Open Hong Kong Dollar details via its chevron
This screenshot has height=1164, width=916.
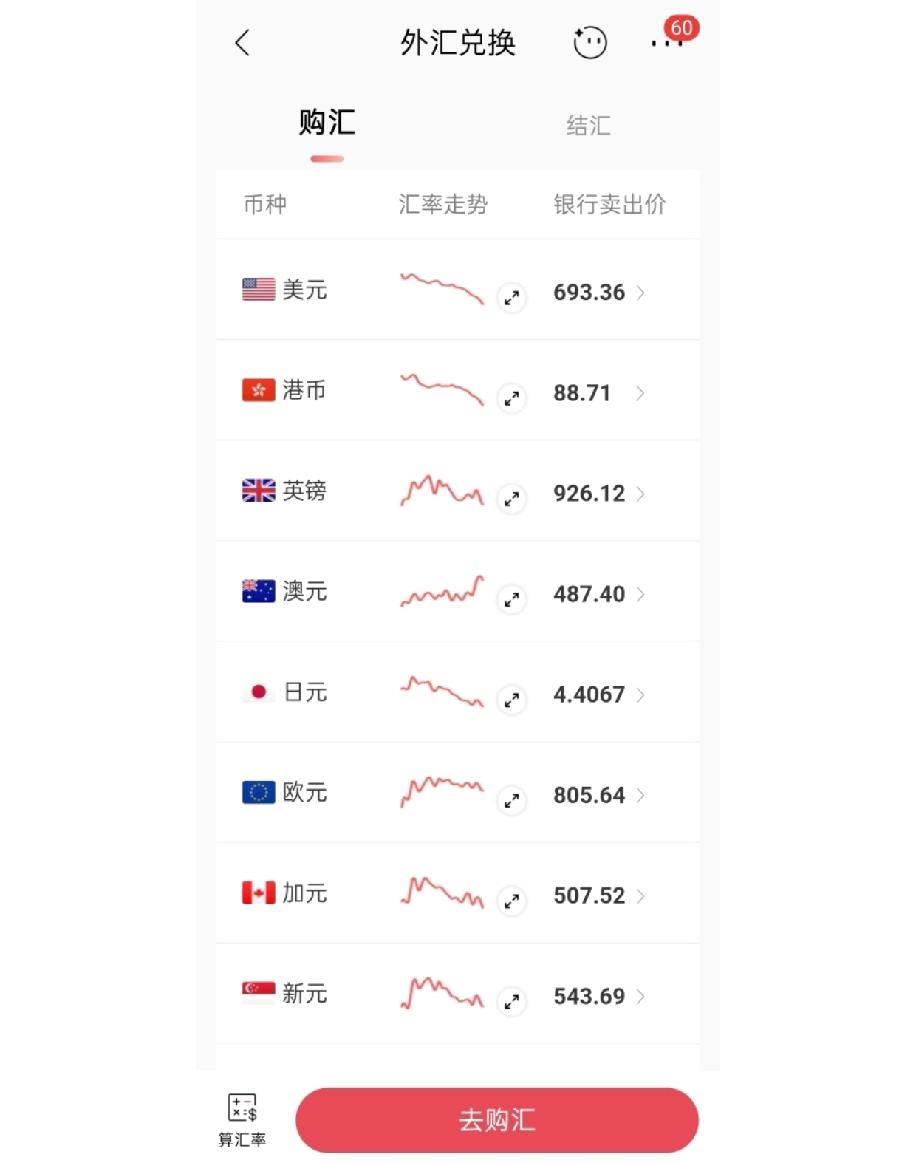tap(640, 394)
